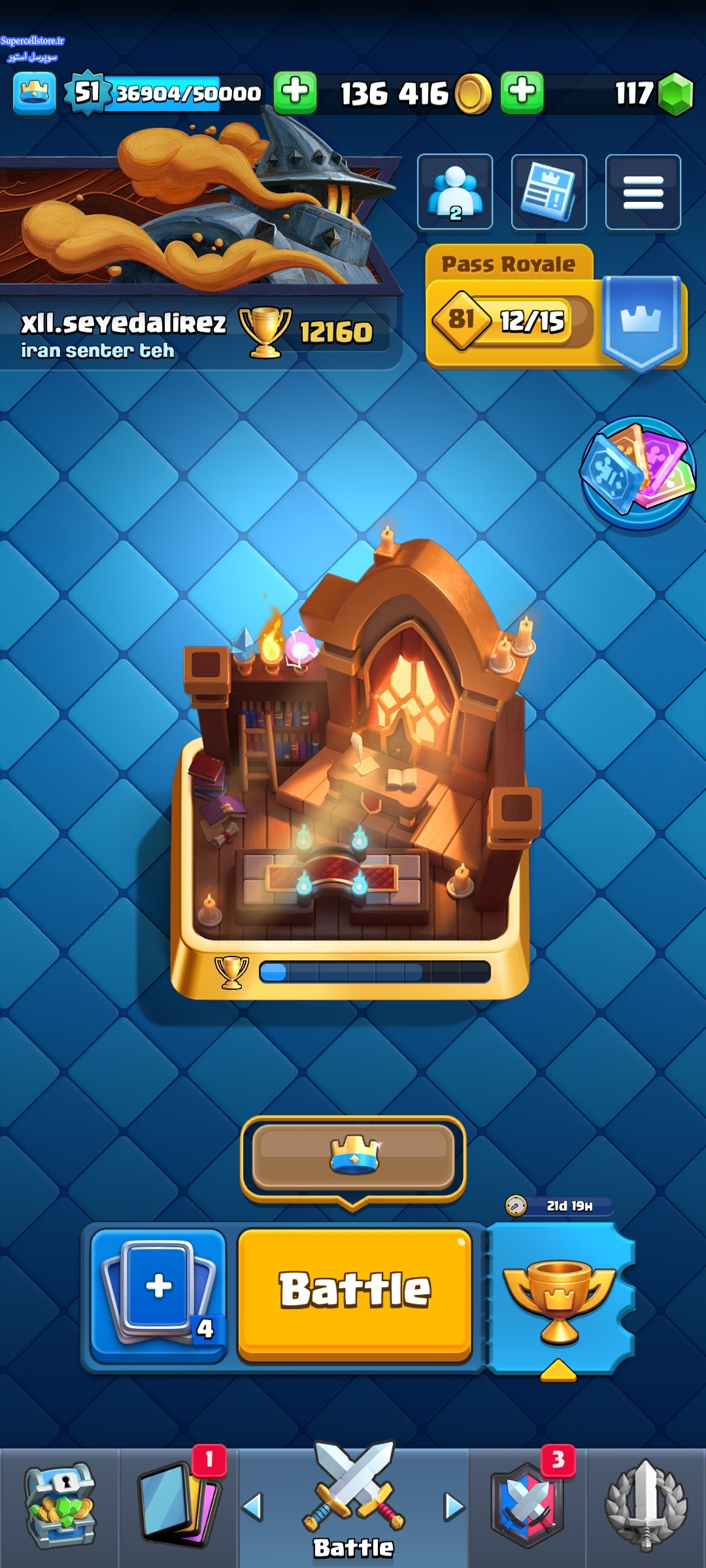Tap the crown button above Battle

(x=353, y=1156)
